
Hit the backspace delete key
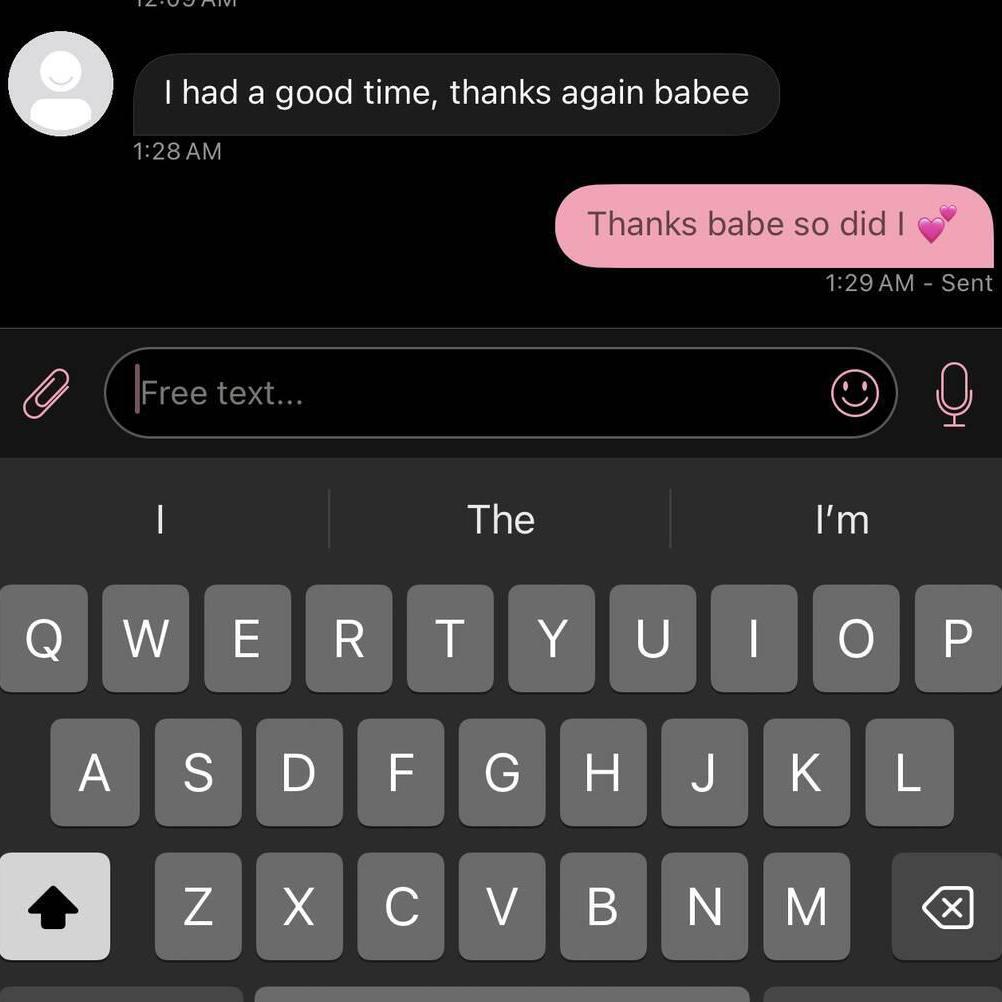point(947,908)
